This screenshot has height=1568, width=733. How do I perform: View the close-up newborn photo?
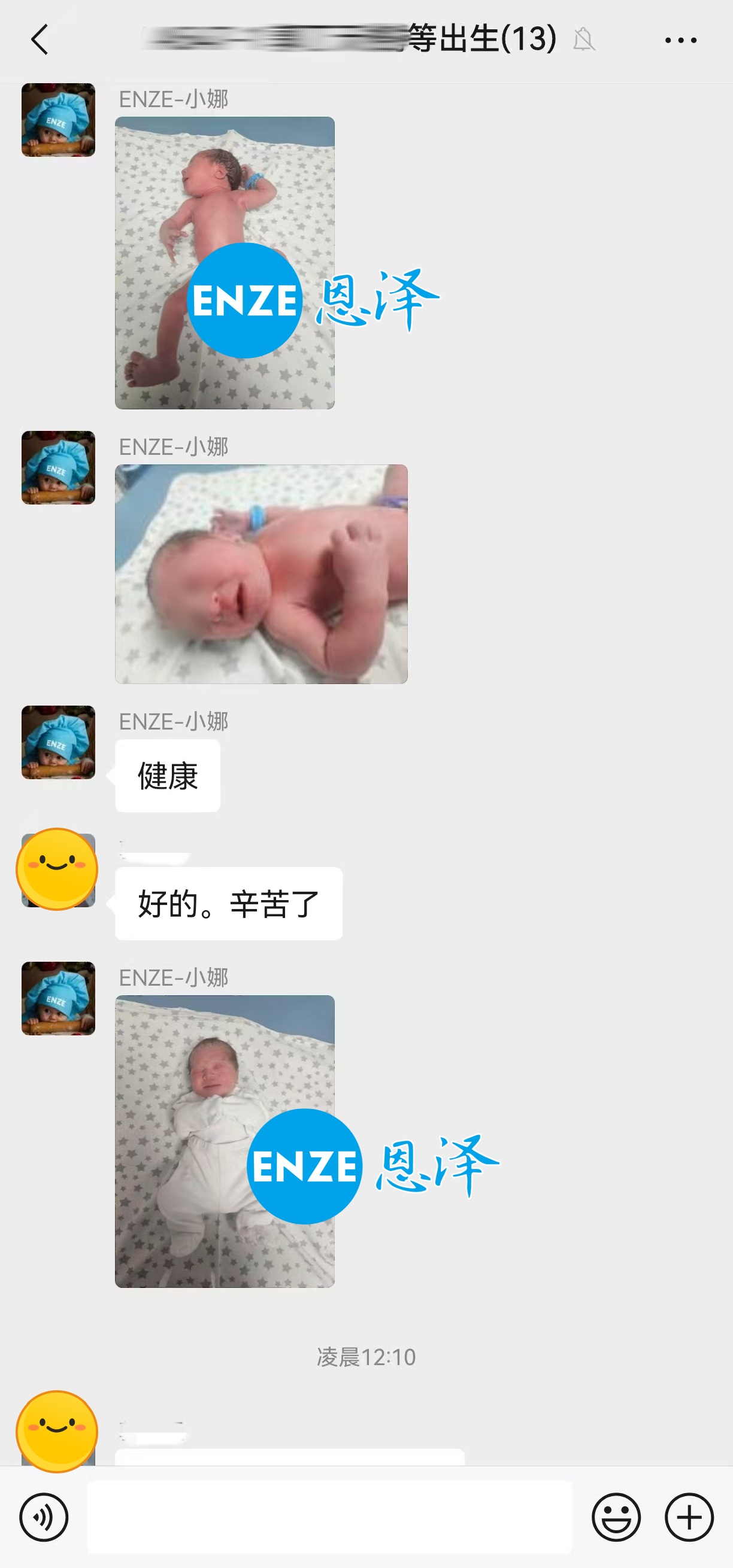(x=261, y=573)
